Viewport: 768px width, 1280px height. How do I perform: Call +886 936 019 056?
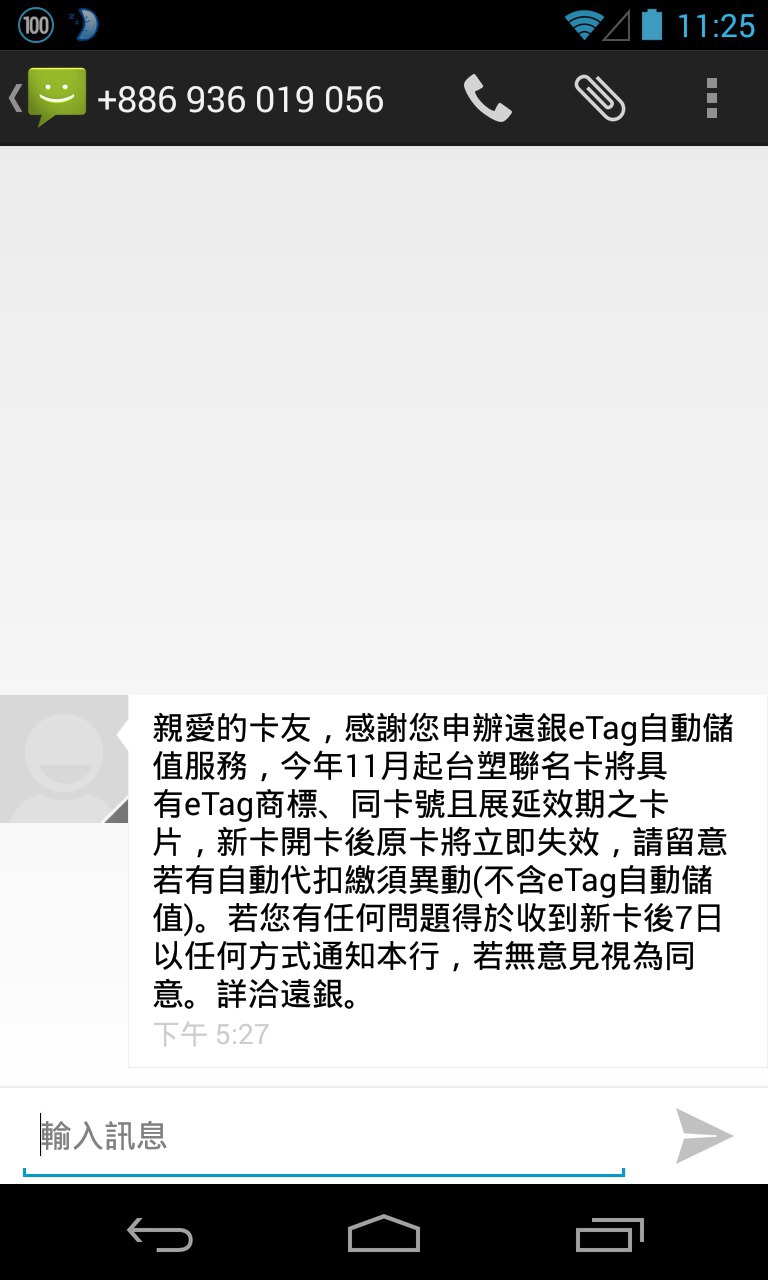tap(487, 98)
